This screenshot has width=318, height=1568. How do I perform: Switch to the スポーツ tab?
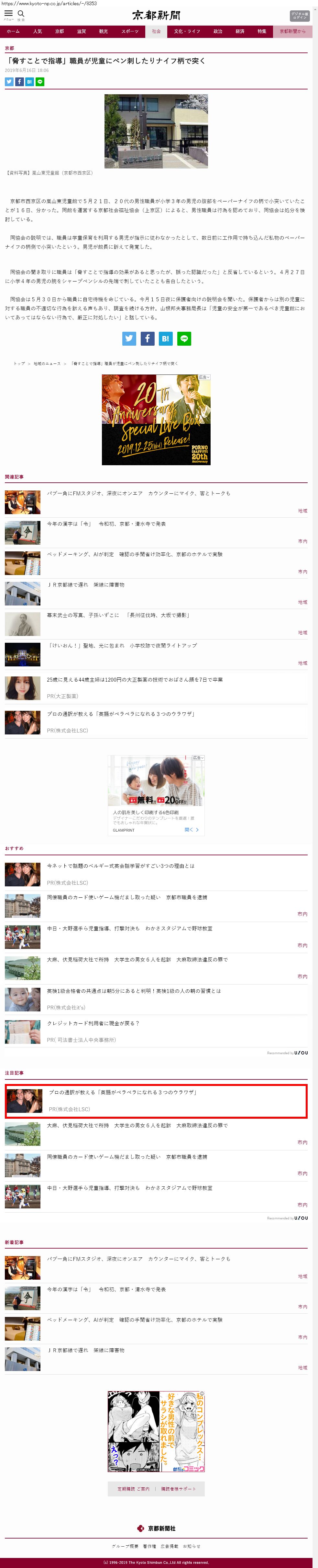coord(129,31)
